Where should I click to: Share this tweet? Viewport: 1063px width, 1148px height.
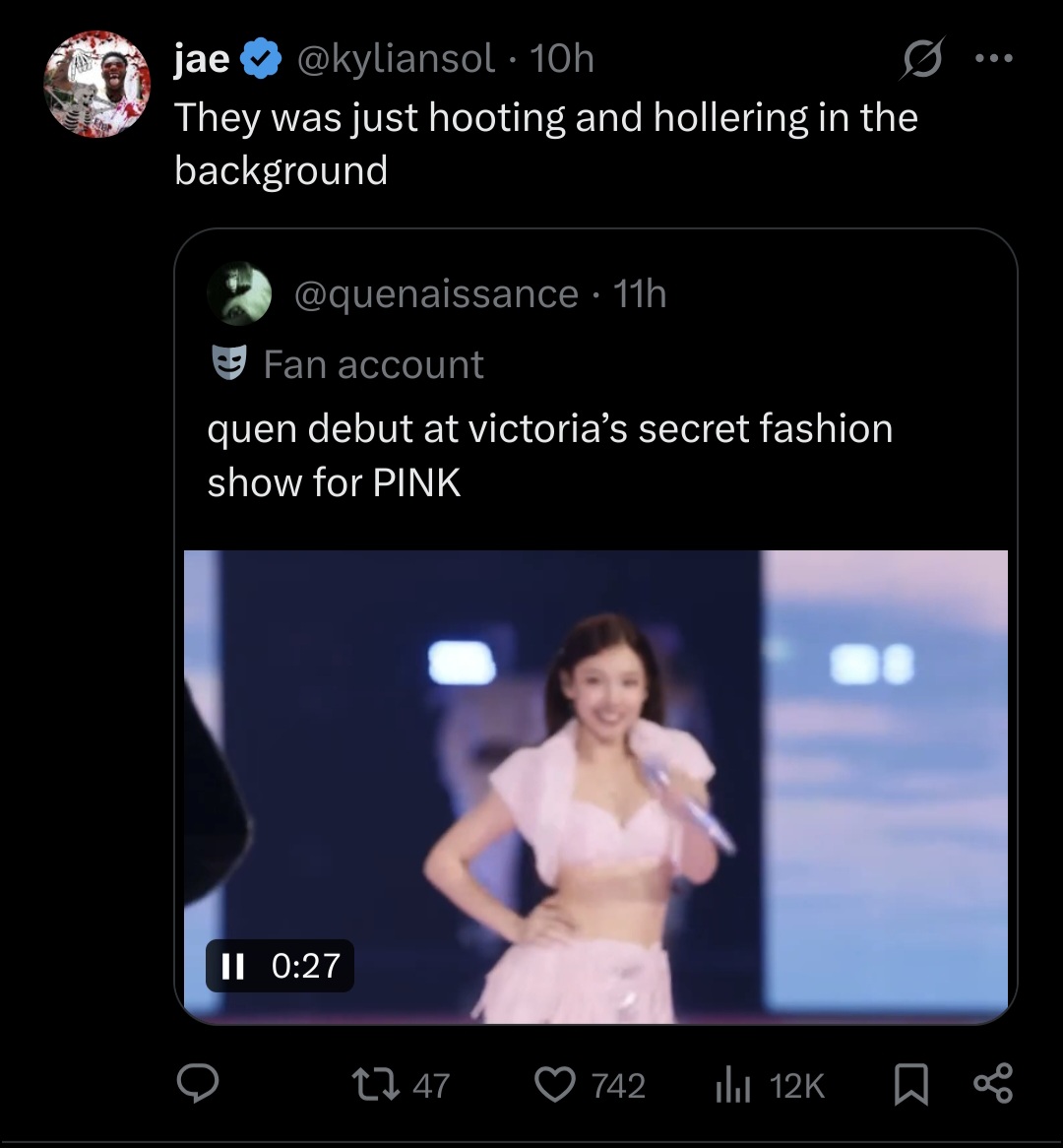pyautogui.click(x=991, y=1083)
